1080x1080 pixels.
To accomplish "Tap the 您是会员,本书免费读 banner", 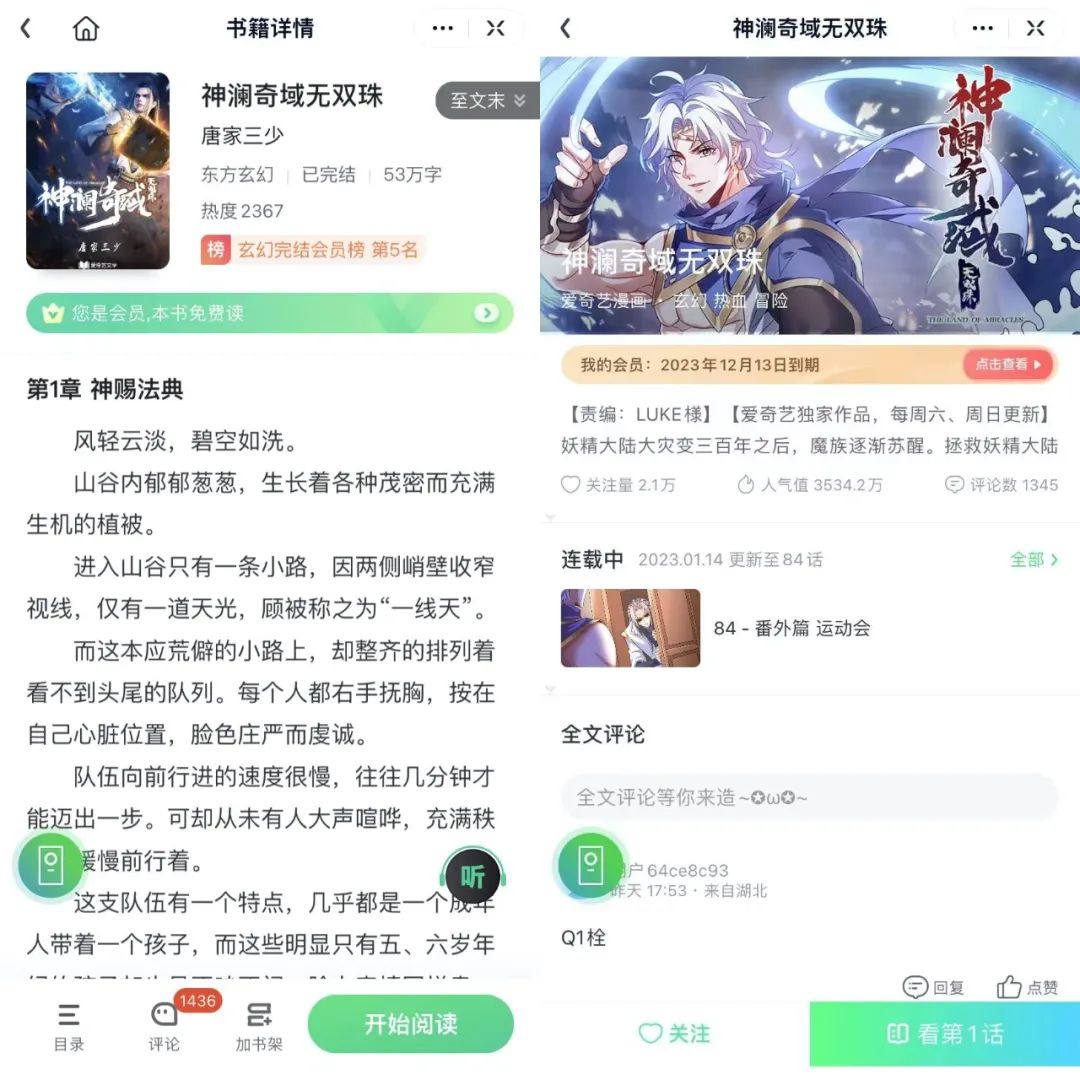I will tap(270, 313).
